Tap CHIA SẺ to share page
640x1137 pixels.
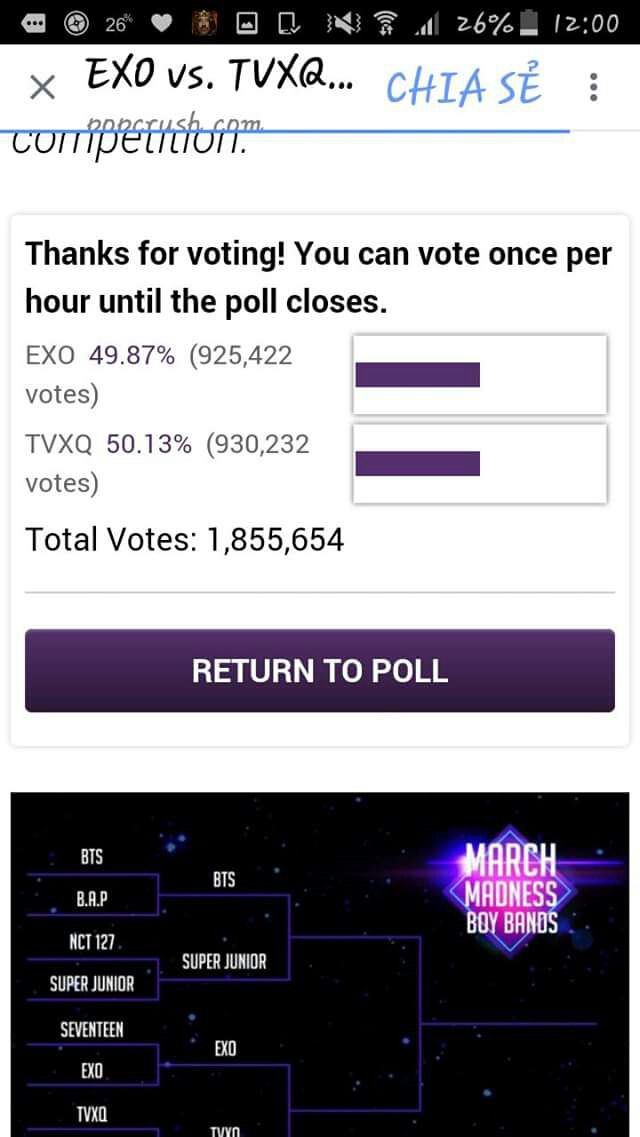tap(463, 87)
